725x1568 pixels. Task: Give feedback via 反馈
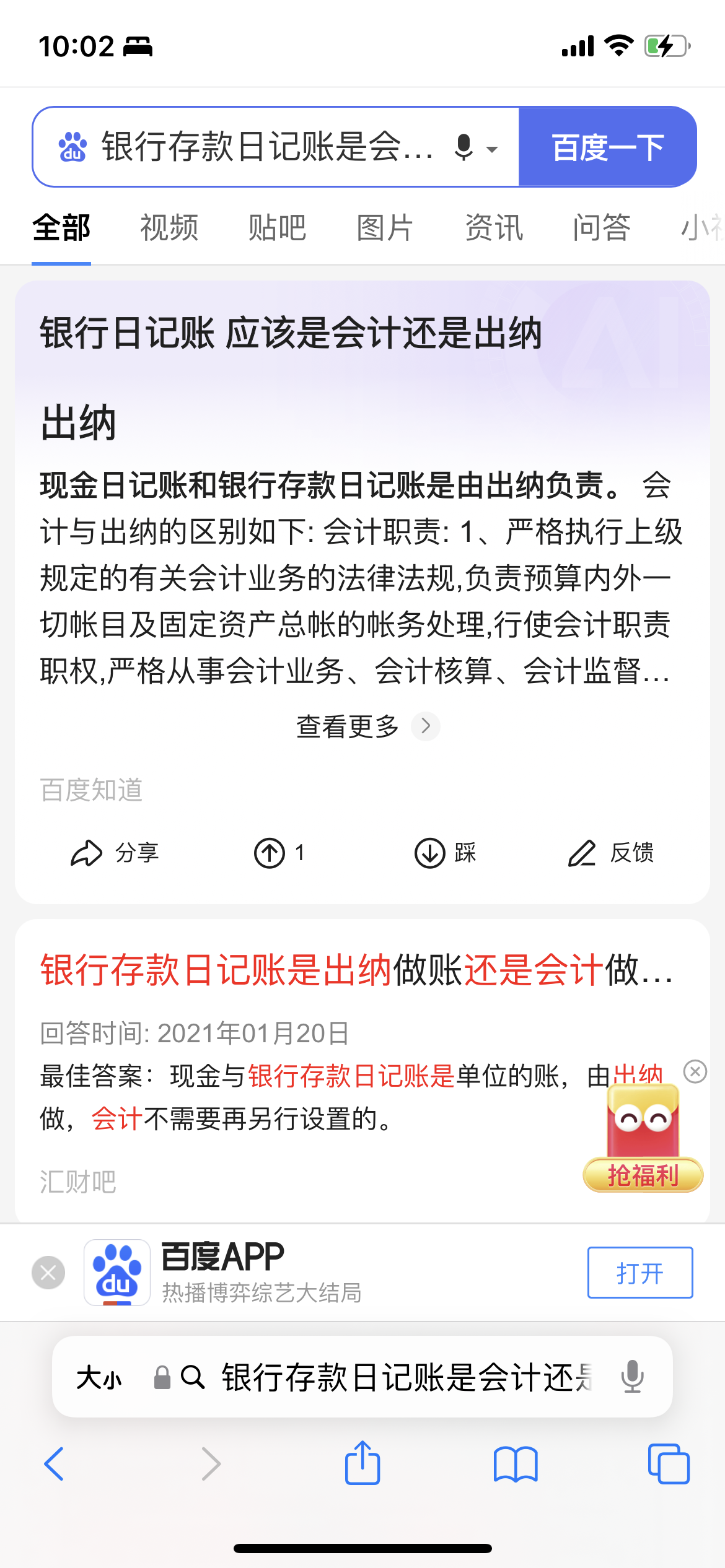(x=611, y=853)
